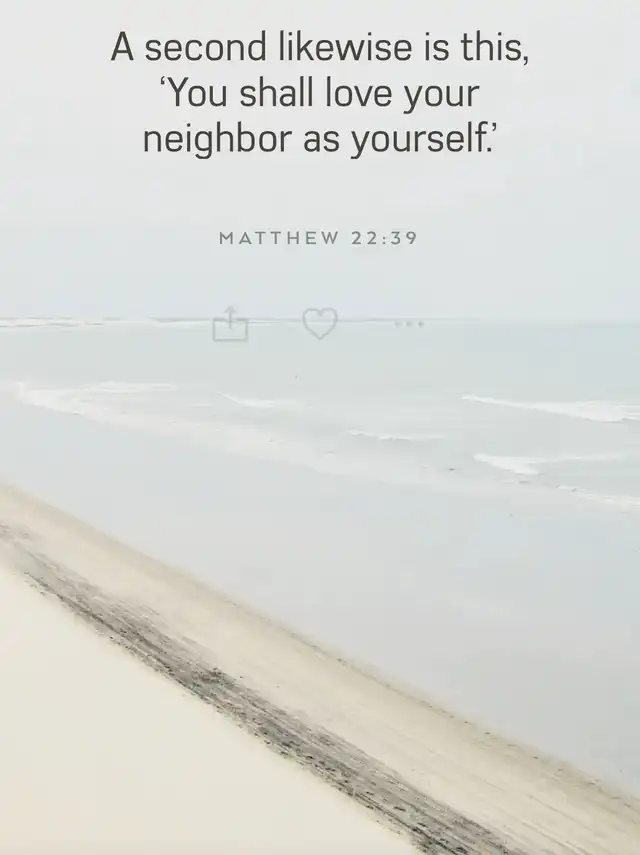Viewport: 640px width, 855px height.
Task: Open the three-dot more options menu
Action: click(409, 324)
